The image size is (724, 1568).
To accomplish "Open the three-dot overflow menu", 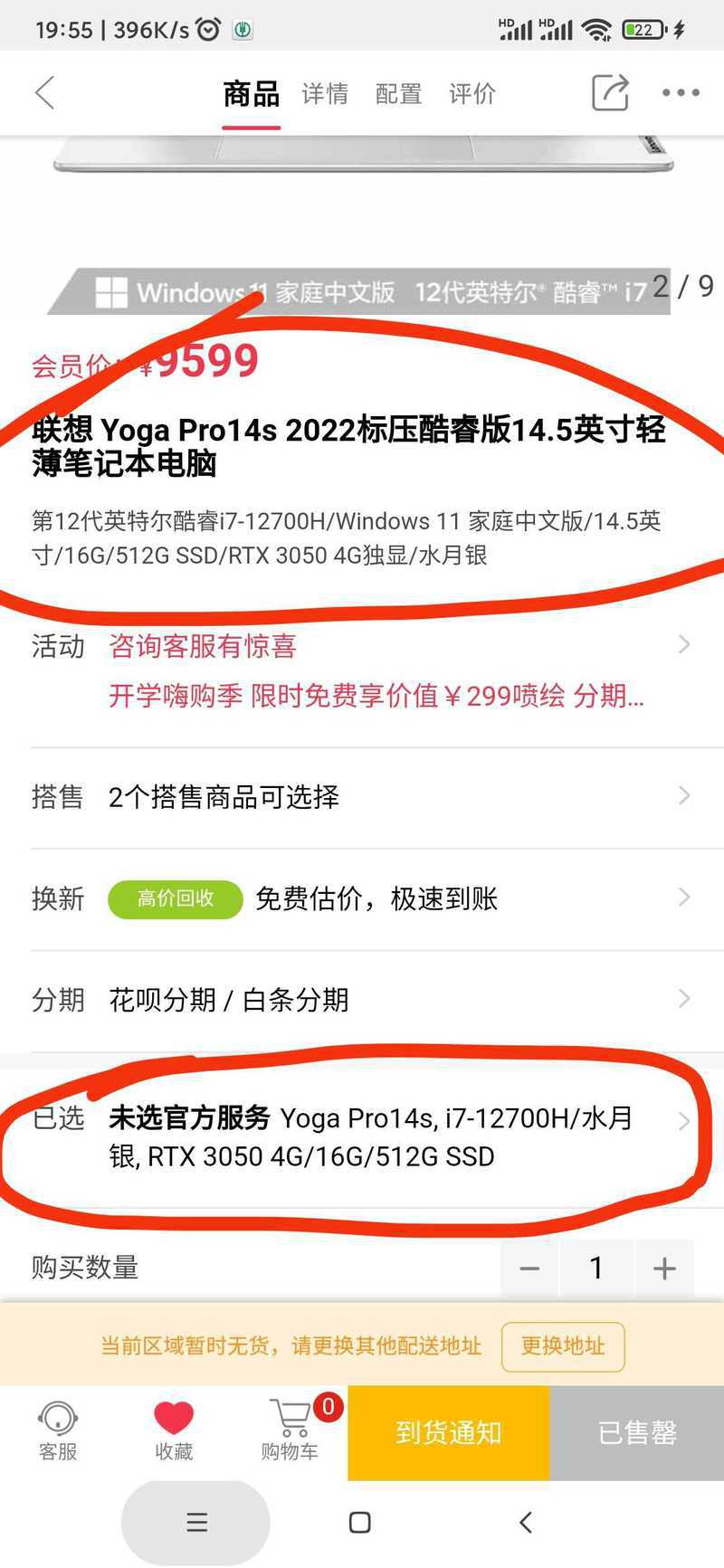I will (x=681, y=93).
